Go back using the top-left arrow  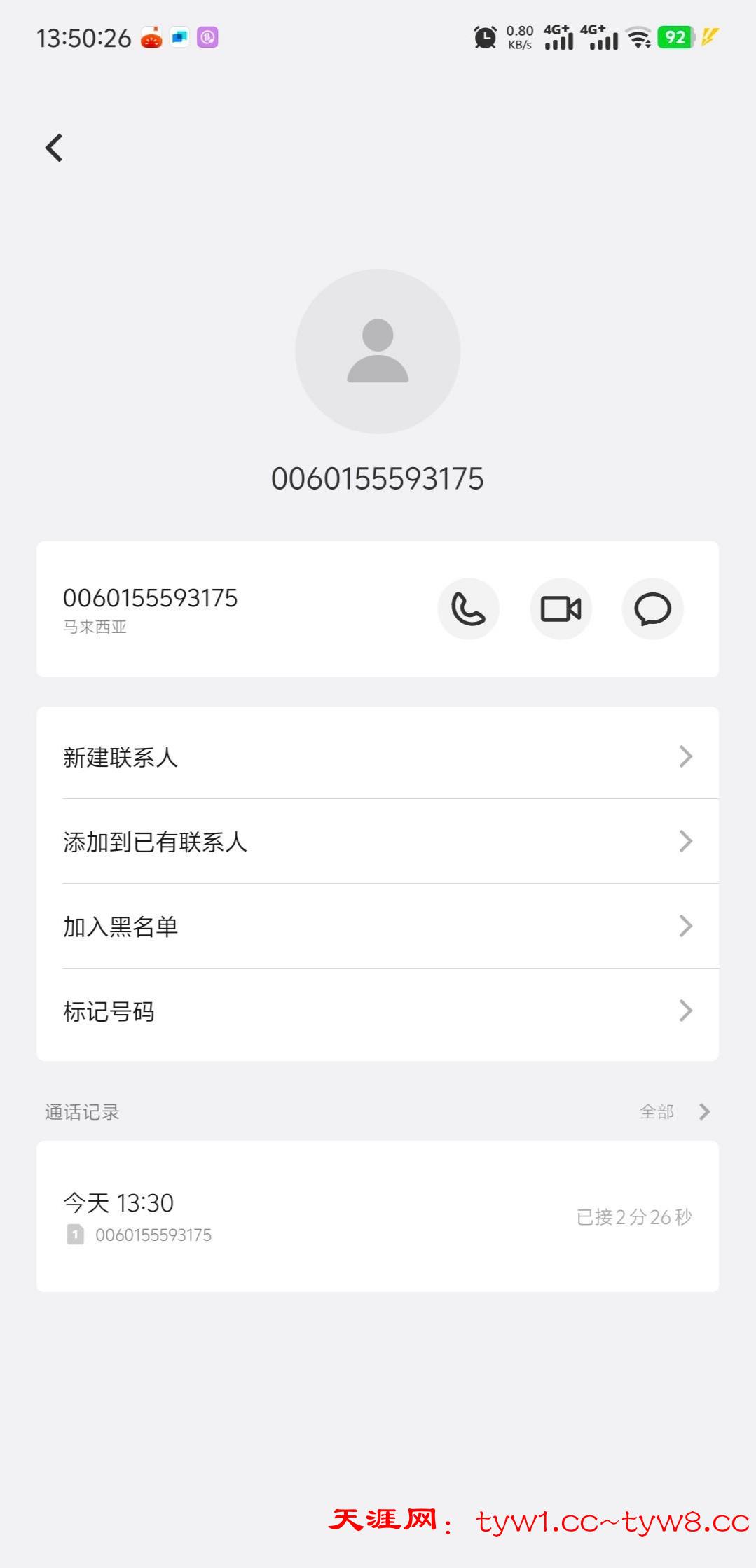54,148
